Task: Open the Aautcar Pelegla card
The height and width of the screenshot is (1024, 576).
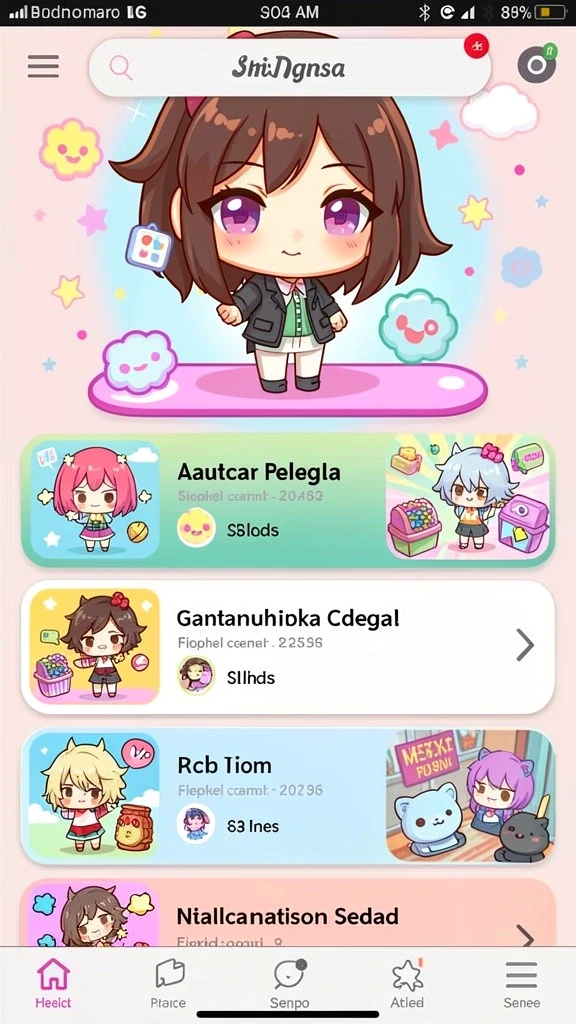Action: pos(288,500)
